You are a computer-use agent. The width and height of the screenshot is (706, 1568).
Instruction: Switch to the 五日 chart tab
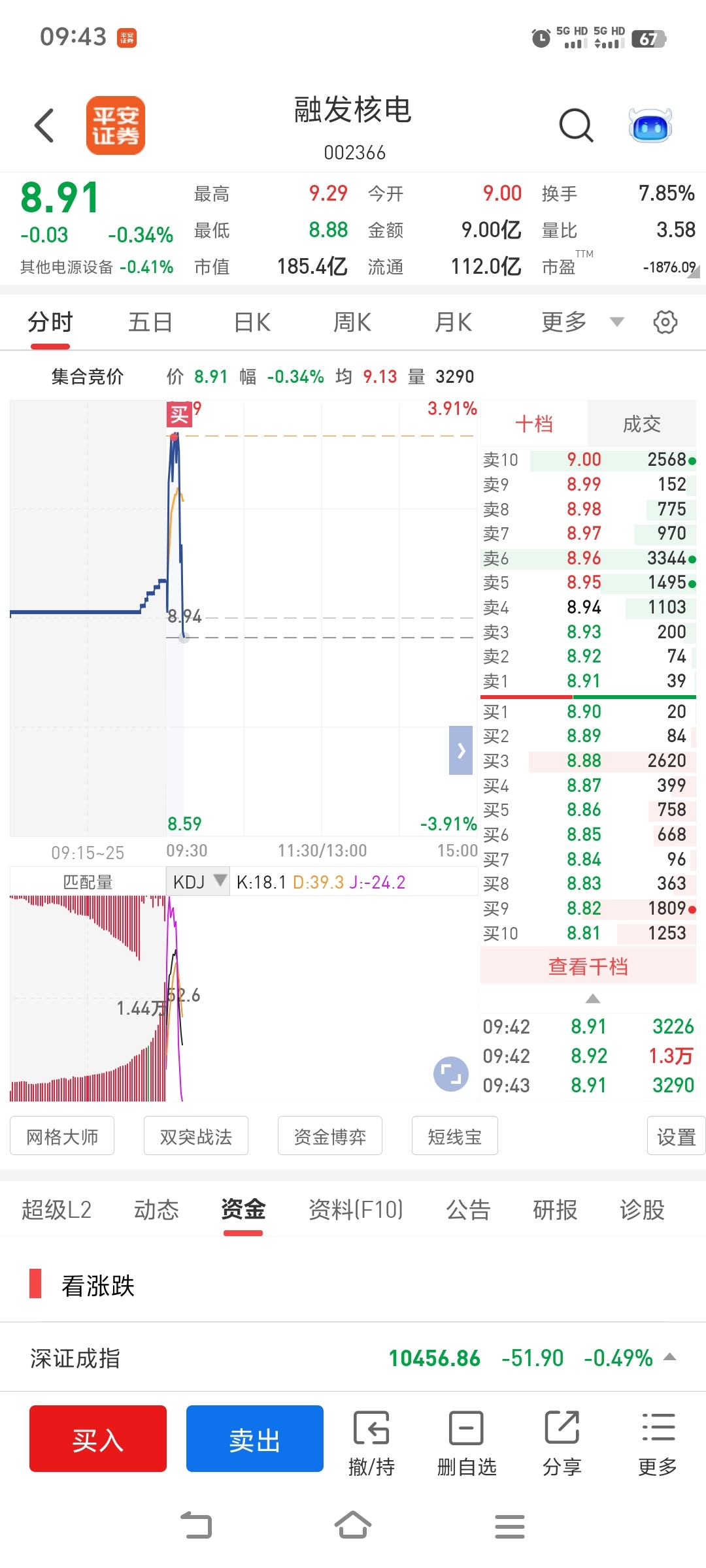150,322
